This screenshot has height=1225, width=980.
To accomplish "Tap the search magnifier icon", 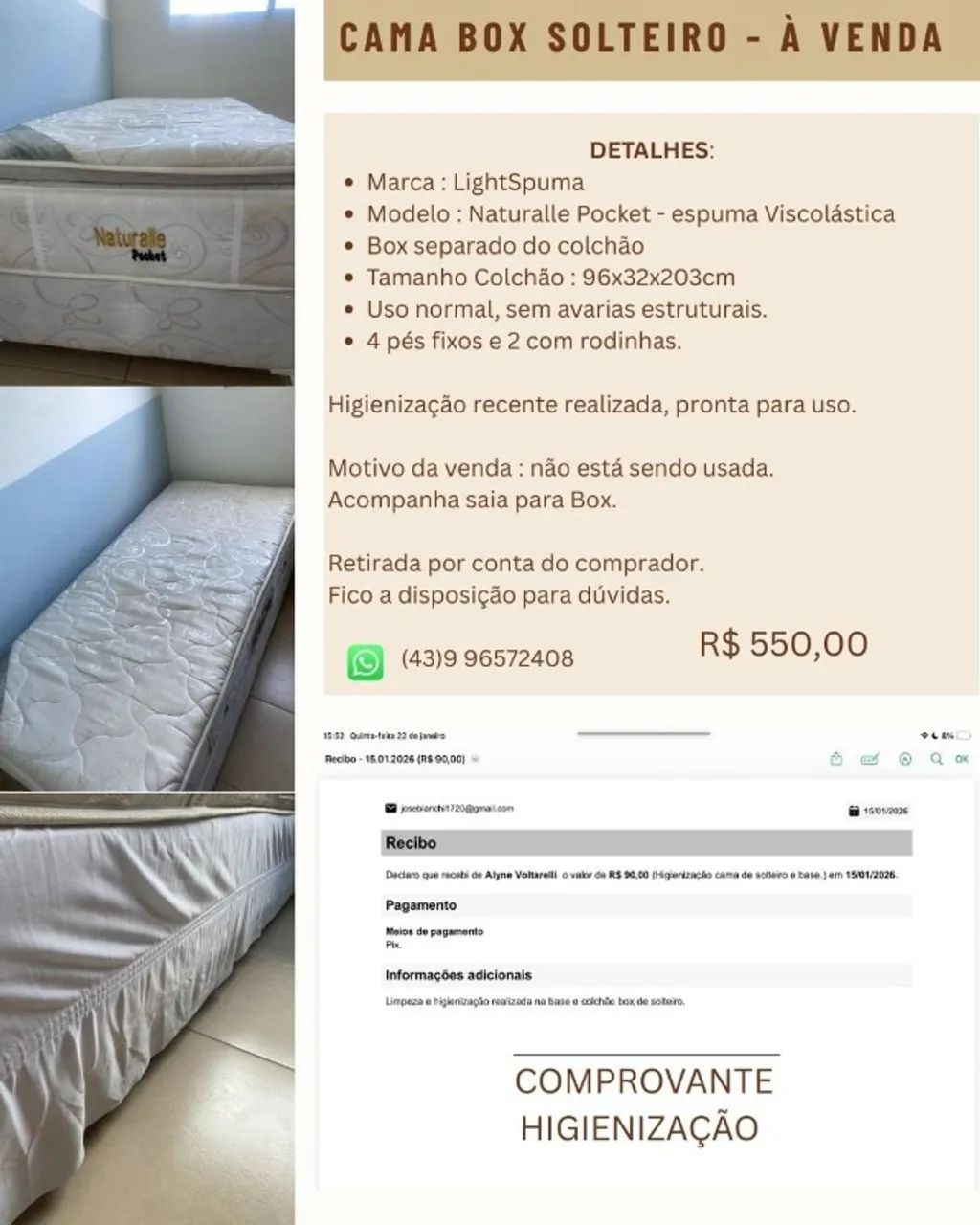I will 936,758.
